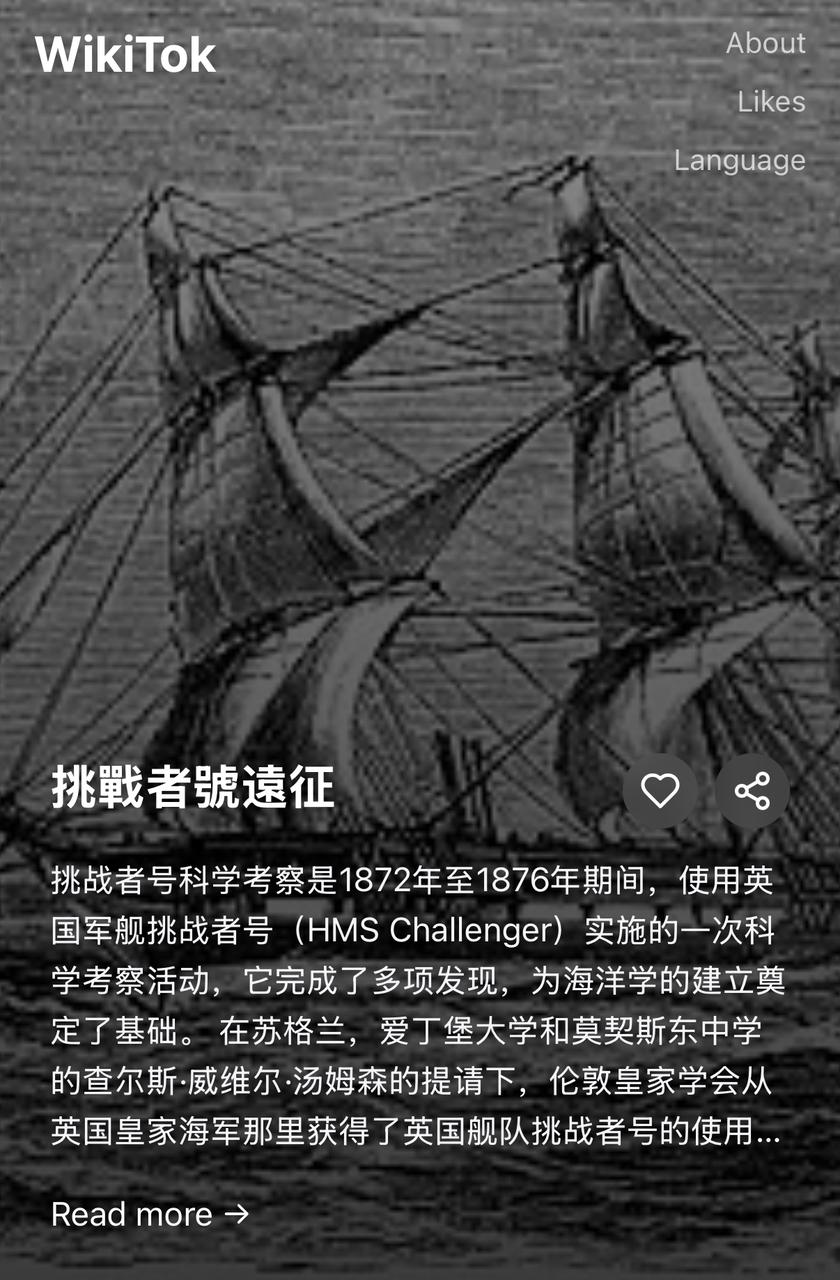Open the Language selector
Image resolution: width=840 pixels, height=1280 pixels.
pyautogui.click(x=739, y=160)
